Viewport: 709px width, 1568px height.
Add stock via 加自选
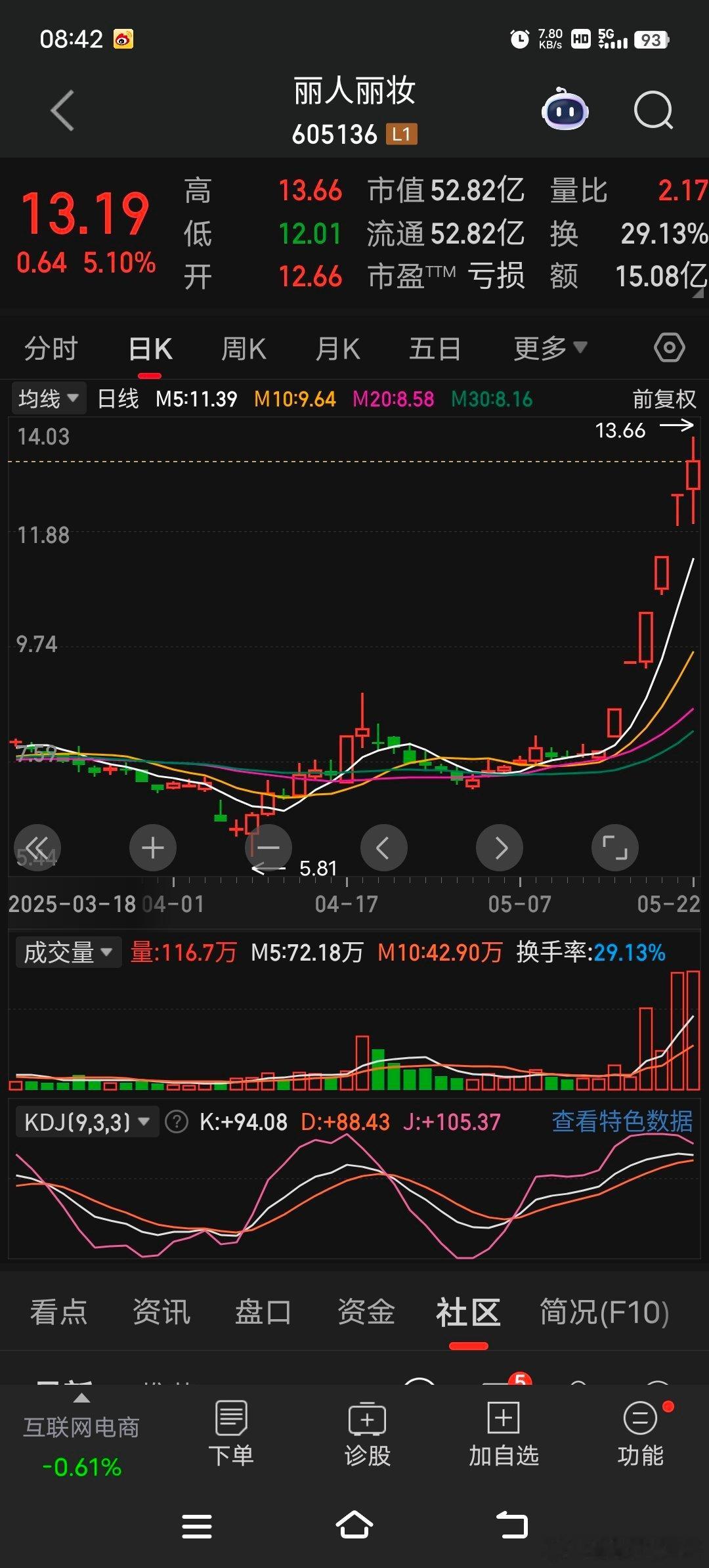pos(504,1434)
